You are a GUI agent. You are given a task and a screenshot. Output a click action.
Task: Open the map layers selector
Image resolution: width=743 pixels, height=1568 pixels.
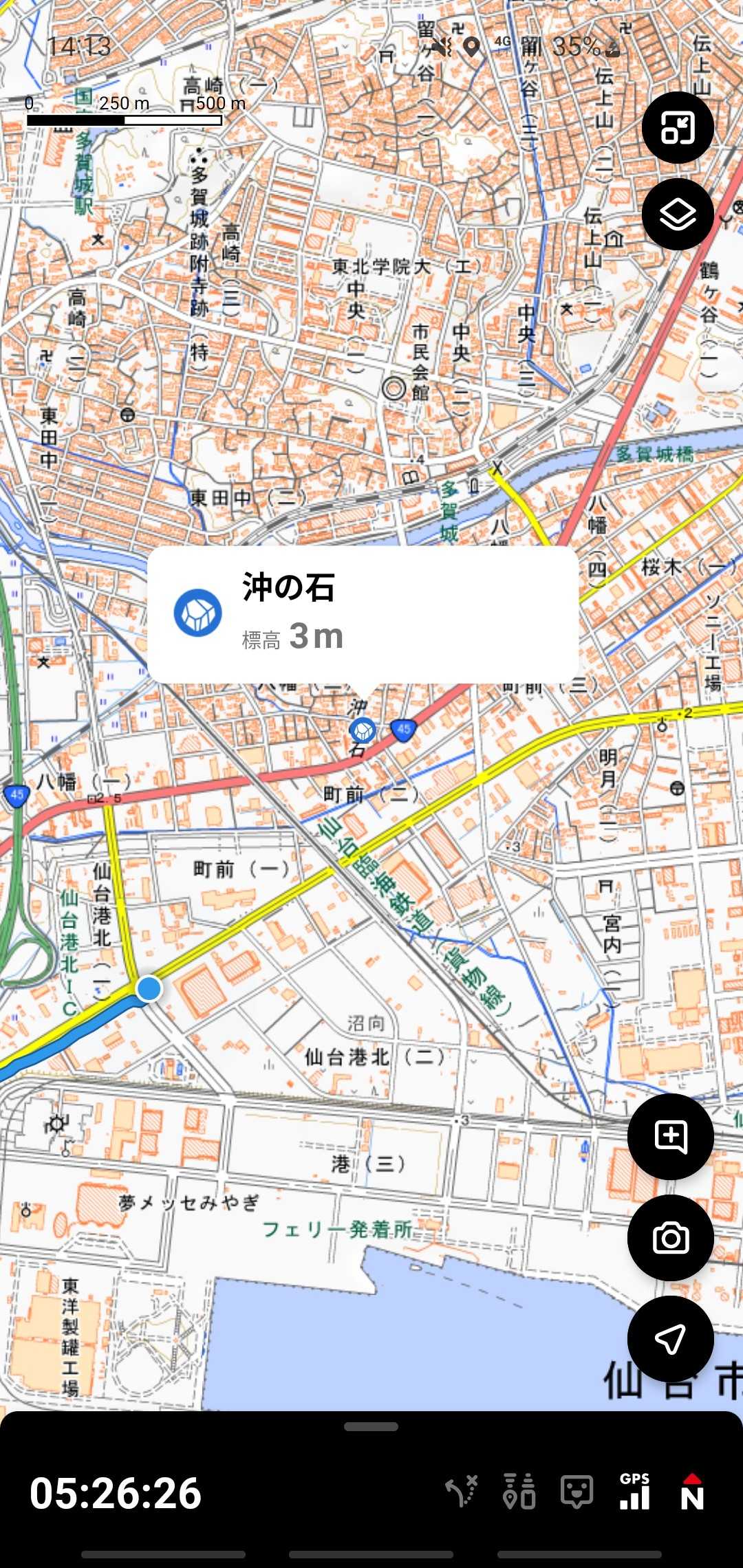(678, 215)
